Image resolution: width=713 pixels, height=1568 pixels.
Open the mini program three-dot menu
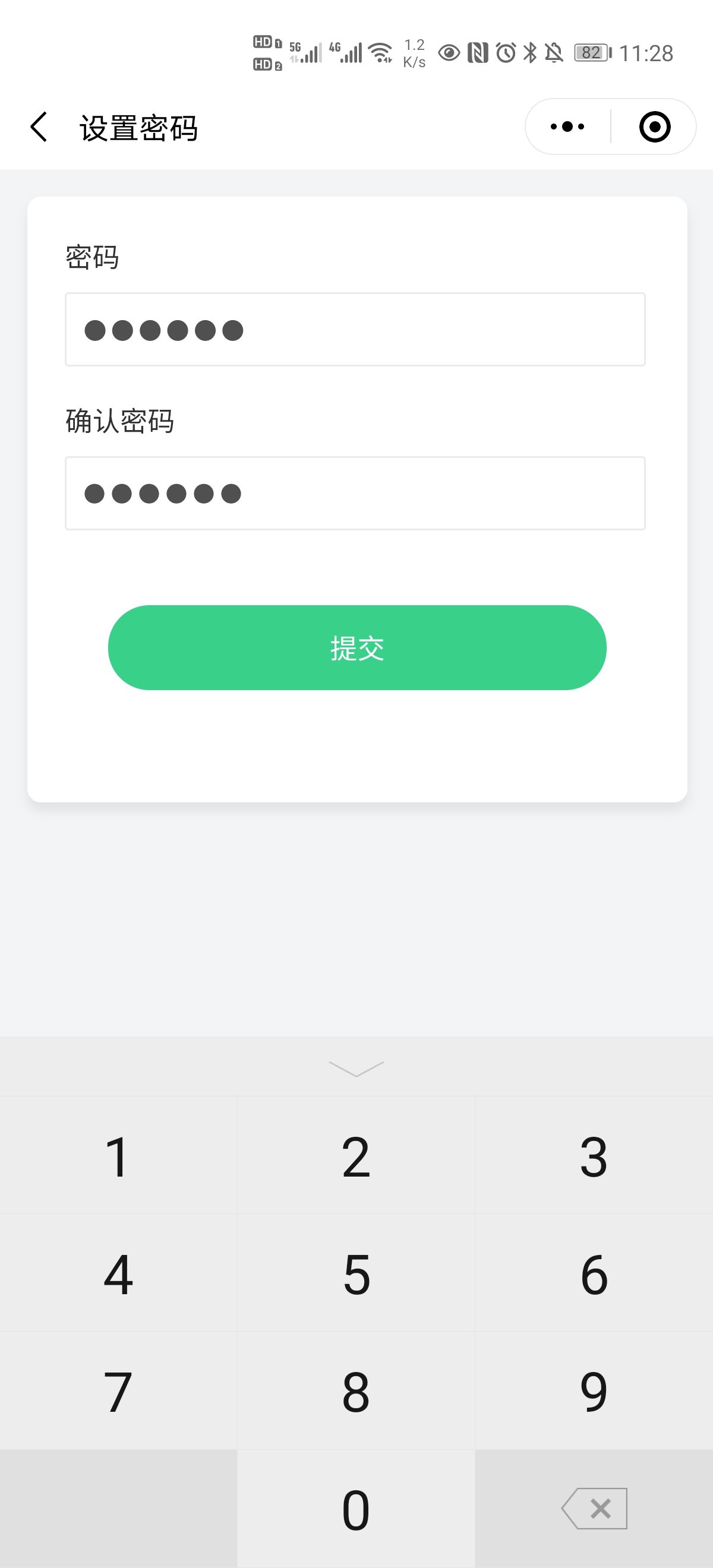tap(567, 127)
